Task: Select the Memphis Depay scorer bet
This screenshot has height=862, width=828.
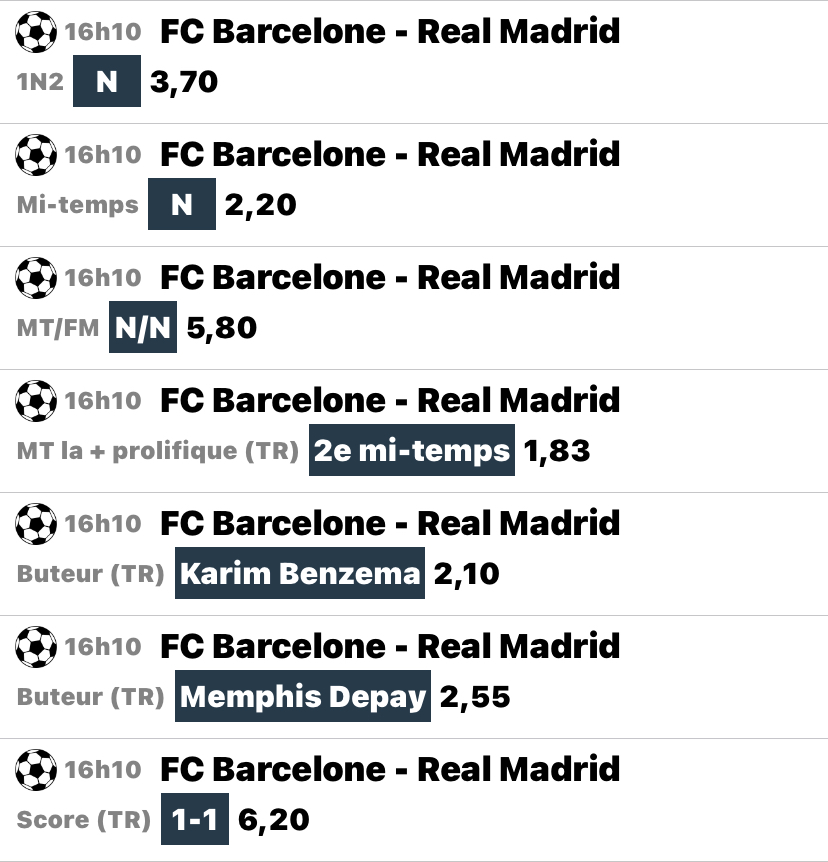Action: click(x=302, y=697)
